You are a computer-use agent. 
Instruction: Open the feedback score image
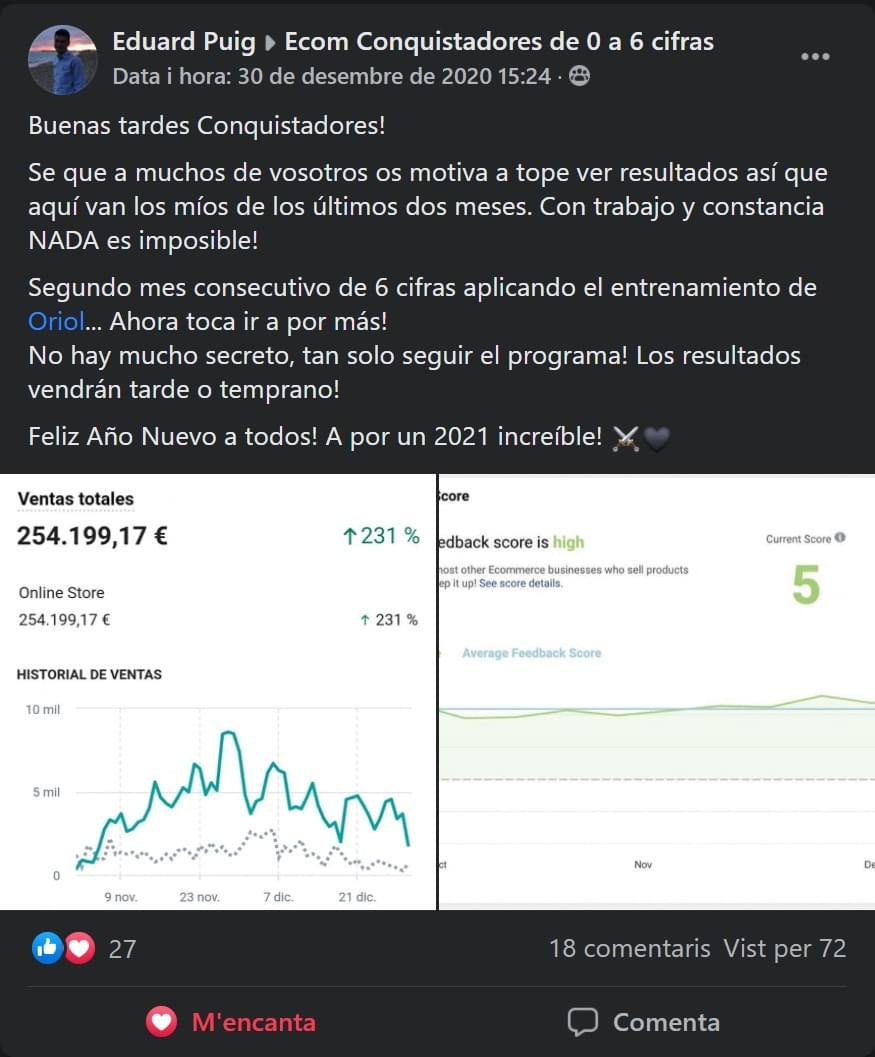coord(657,691)
